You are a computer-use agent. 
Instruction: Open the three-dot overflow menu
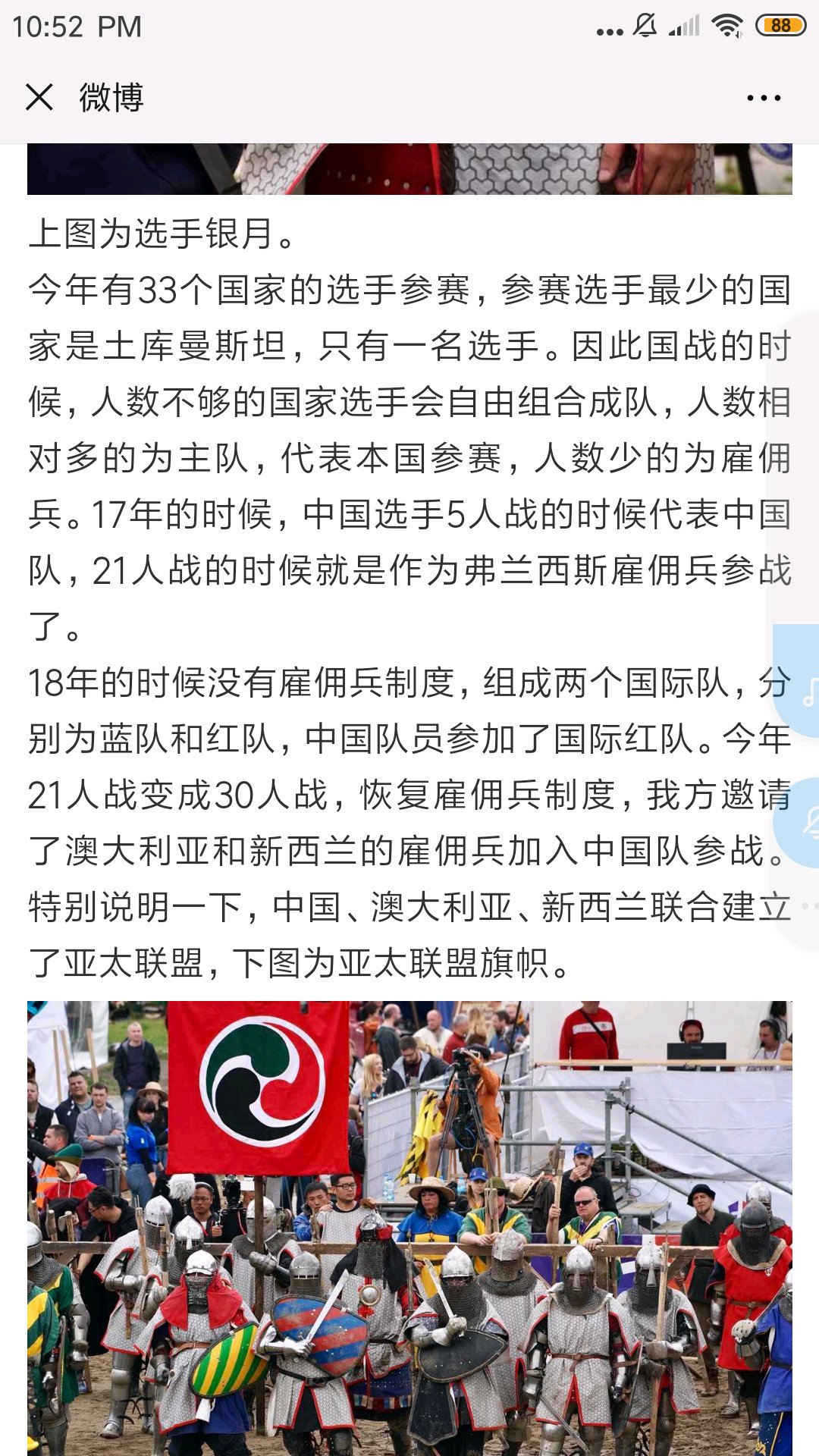point(764,98)
